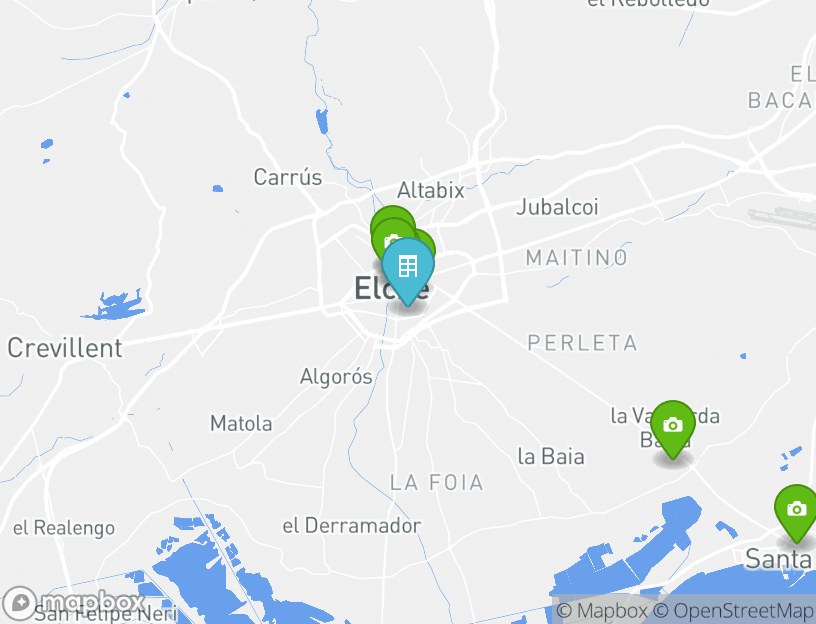This screenshot has height=624, width=816.
Task: Select the green camera pin by Santa
Action: pyautogui.click(x=796, y=510)
